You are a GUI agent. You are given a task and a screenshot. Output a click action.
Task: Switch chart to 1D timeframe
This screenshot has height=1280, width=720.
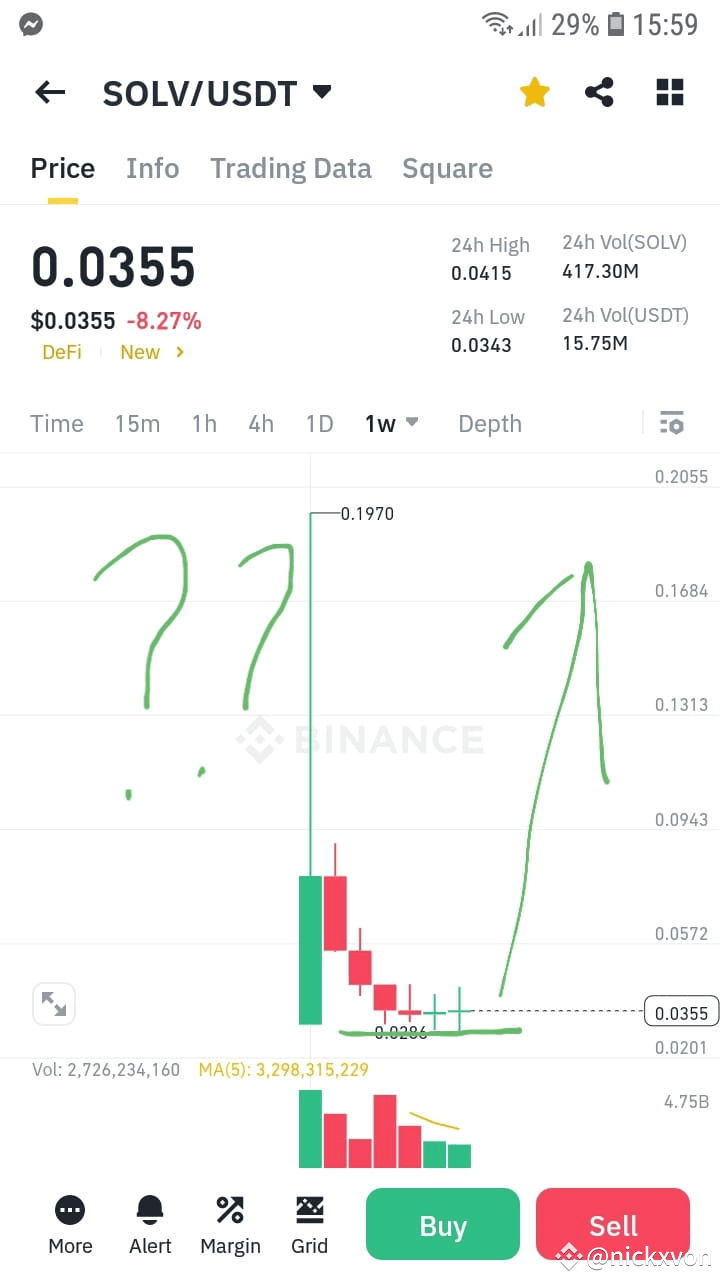(x=319, y=423)
